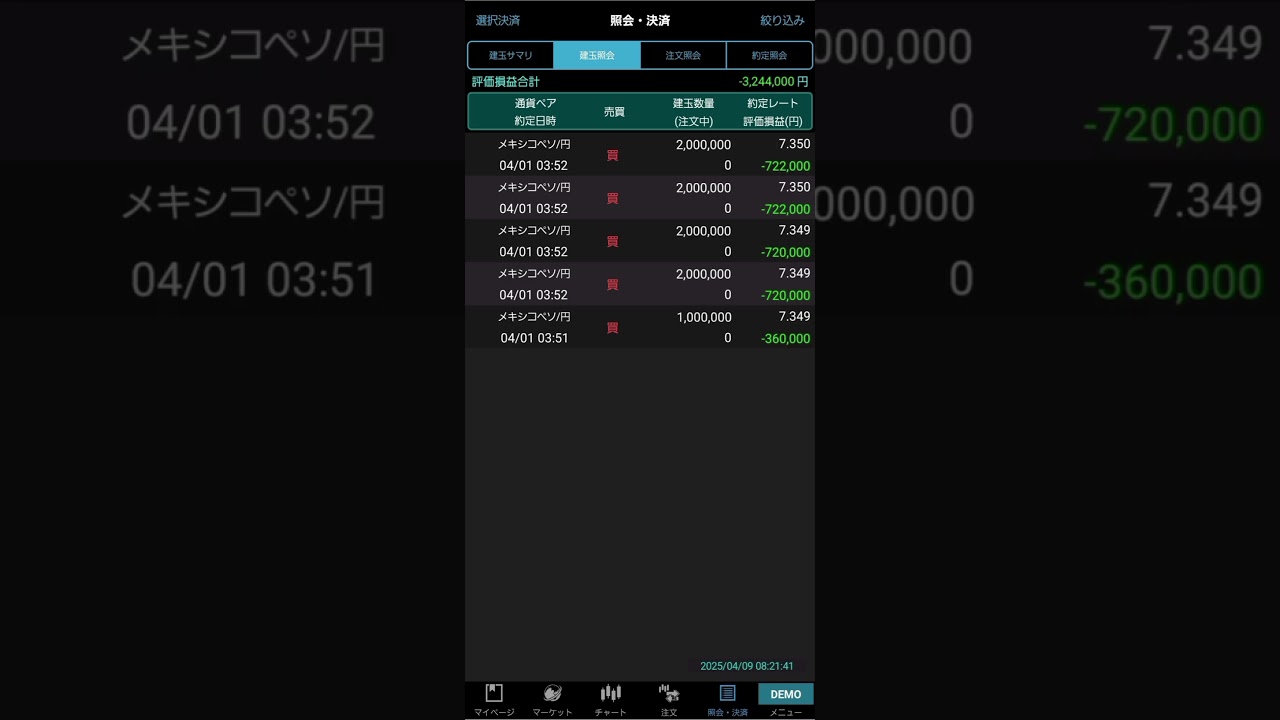
Task: Switch to the 建玉サマリ tab
Action: [511, 55]
